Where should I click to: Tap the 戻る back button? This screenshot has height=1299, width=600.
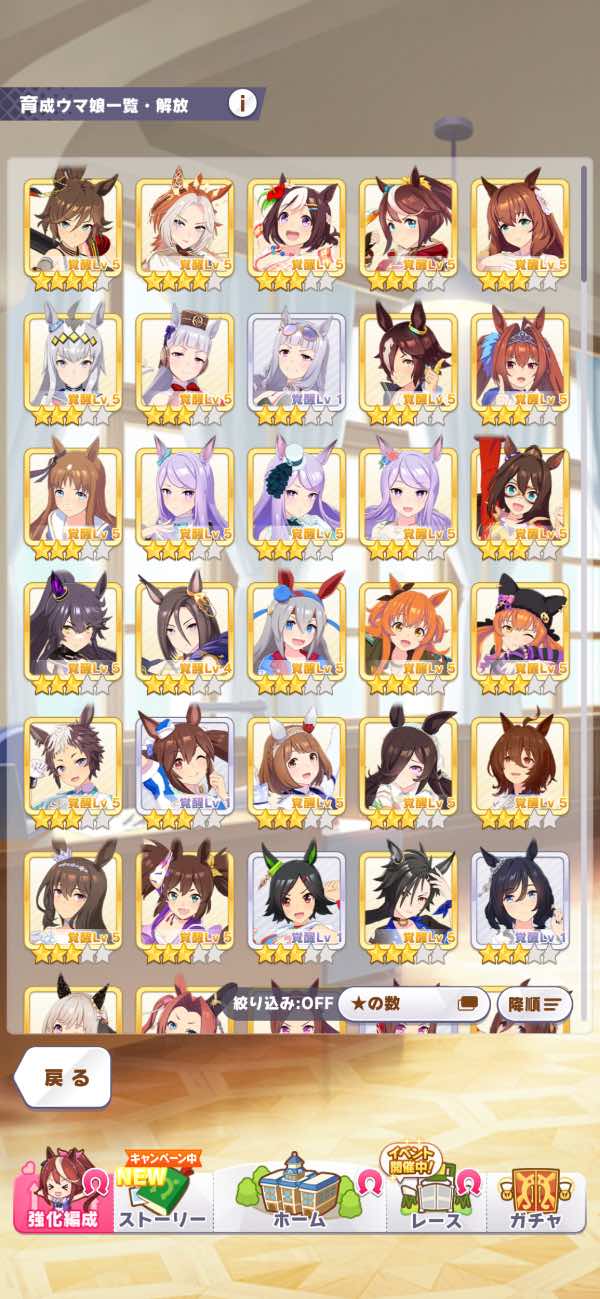64,1077
